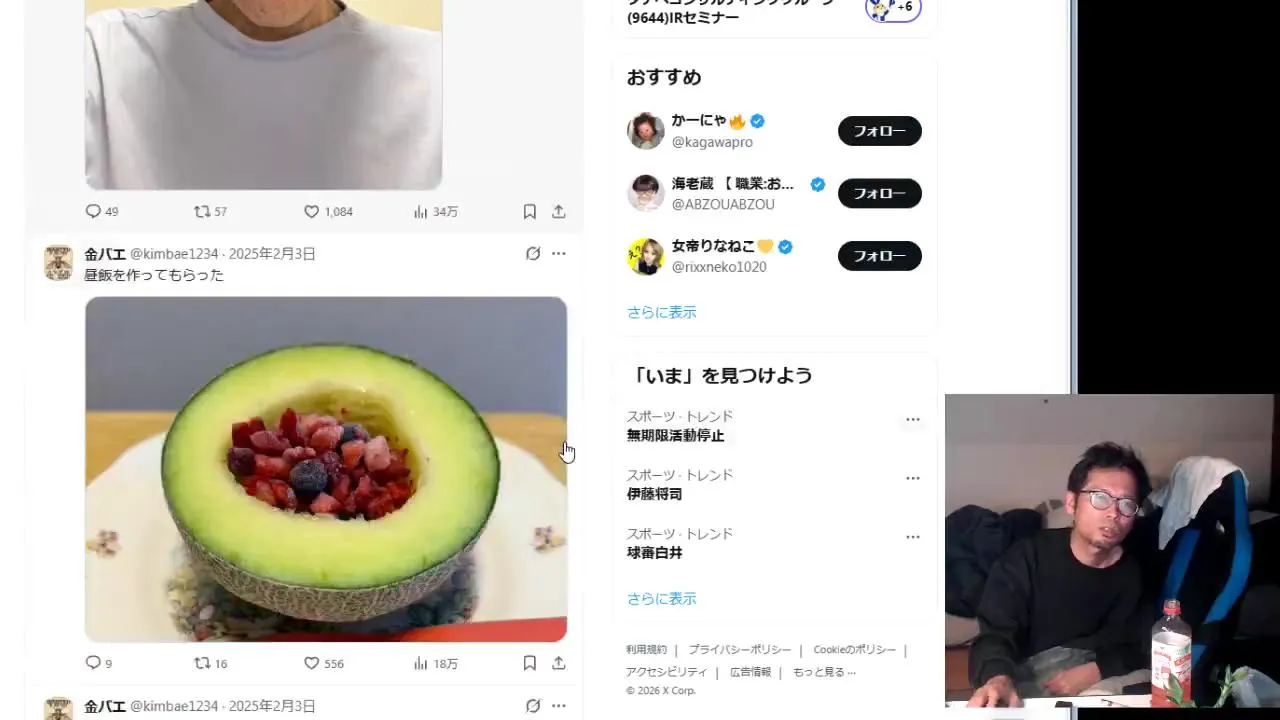Open the Grok icon on the 昼飯 post
The image size is (1280, 720).
click(533, 254)
